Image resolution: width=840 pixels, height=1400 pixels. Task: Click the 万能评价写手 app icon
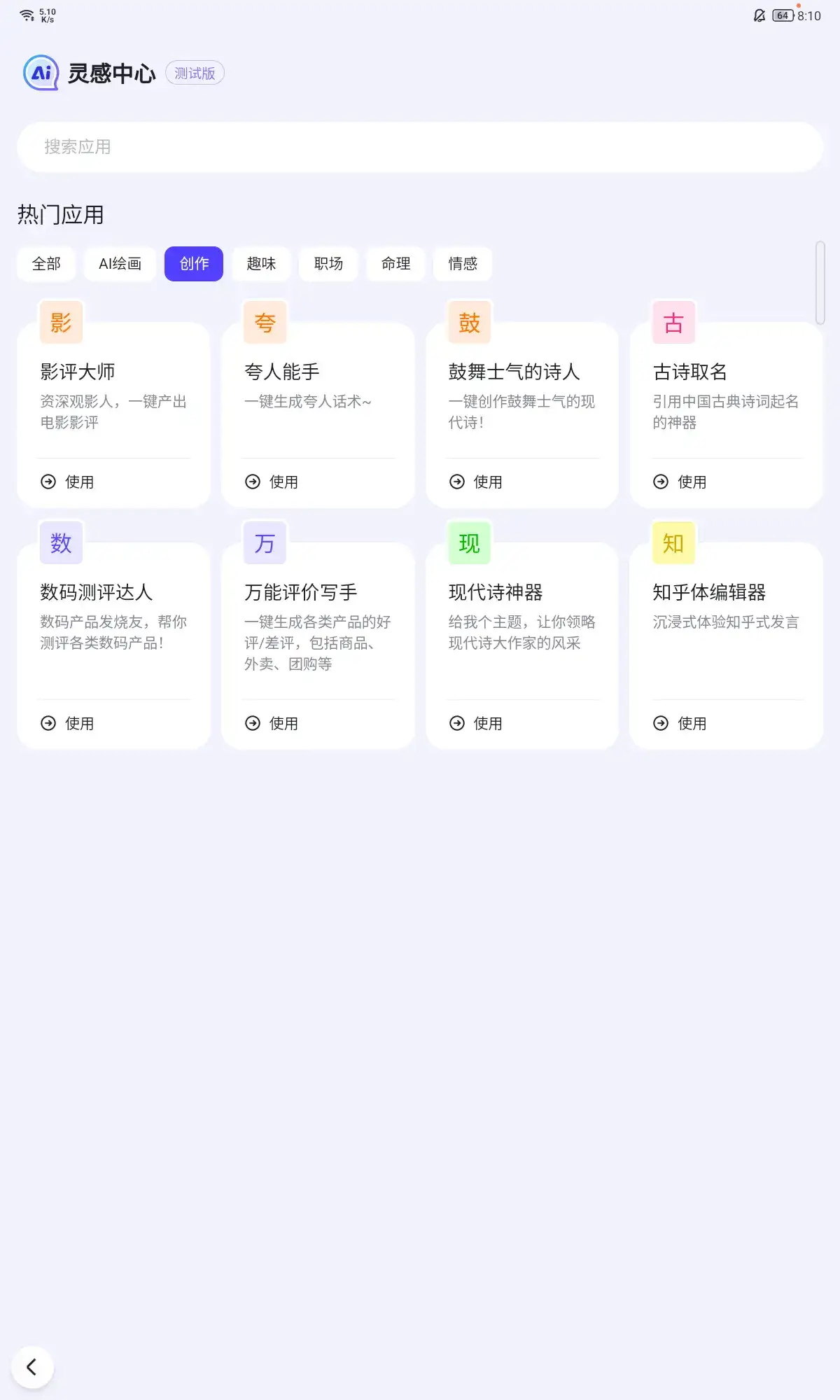(264, 543)
